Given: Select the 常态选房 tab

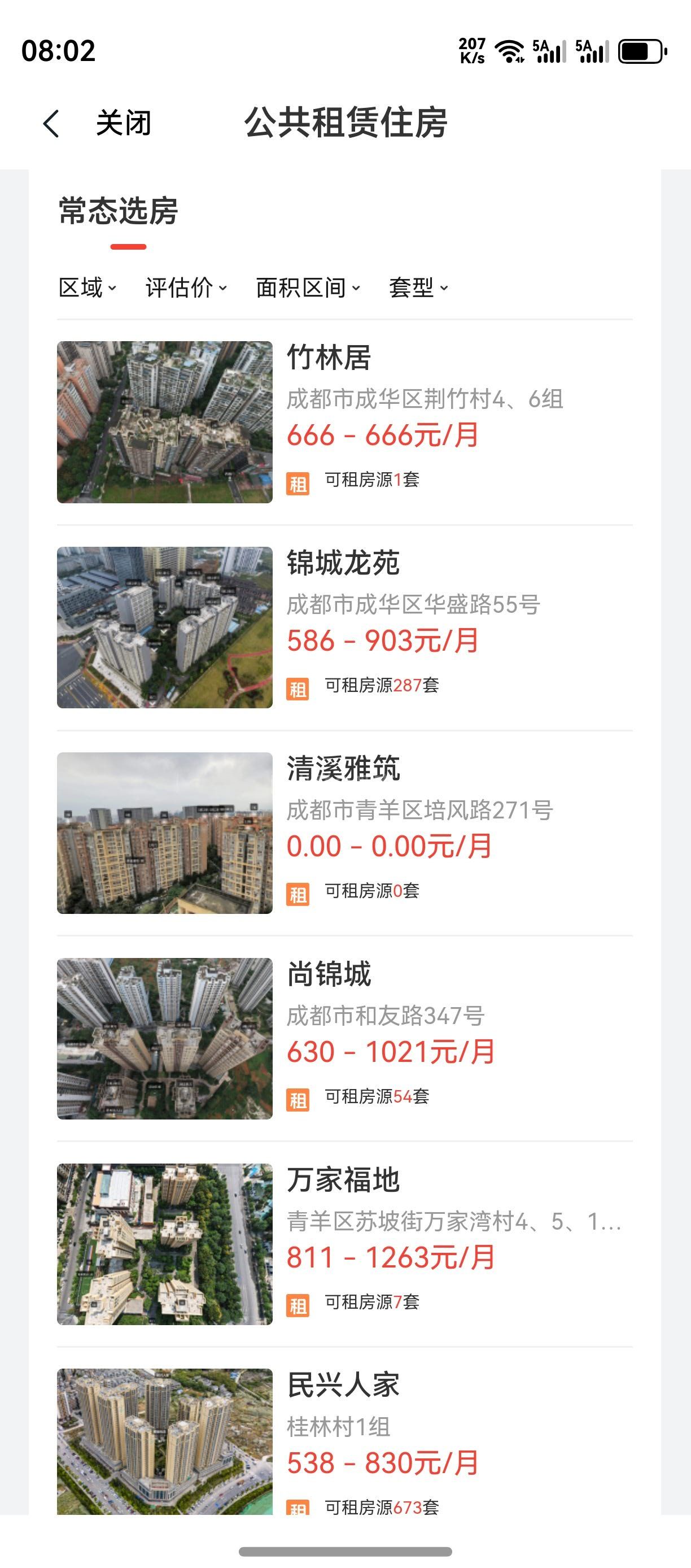Looking at the screenshot, I should (119, 212).
